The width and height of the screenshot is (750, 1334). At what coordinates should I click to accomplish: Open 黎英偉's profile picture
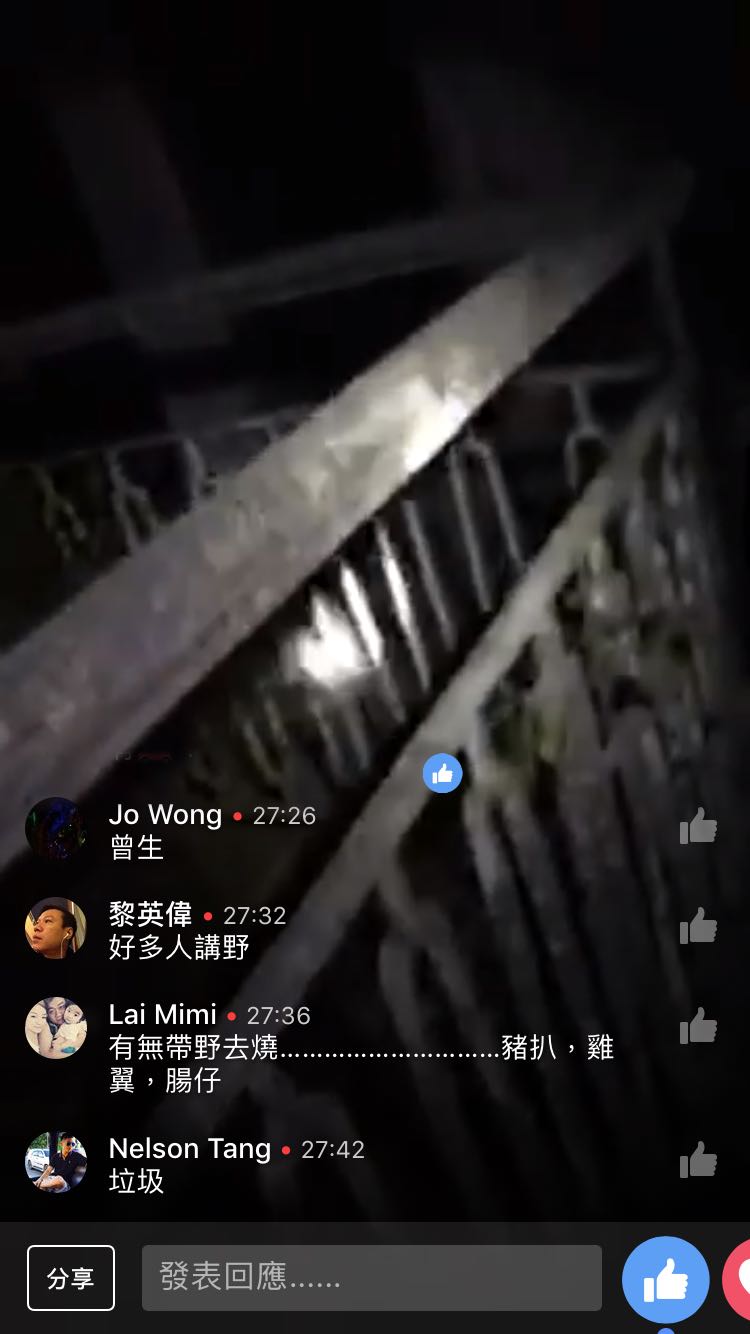56,928
